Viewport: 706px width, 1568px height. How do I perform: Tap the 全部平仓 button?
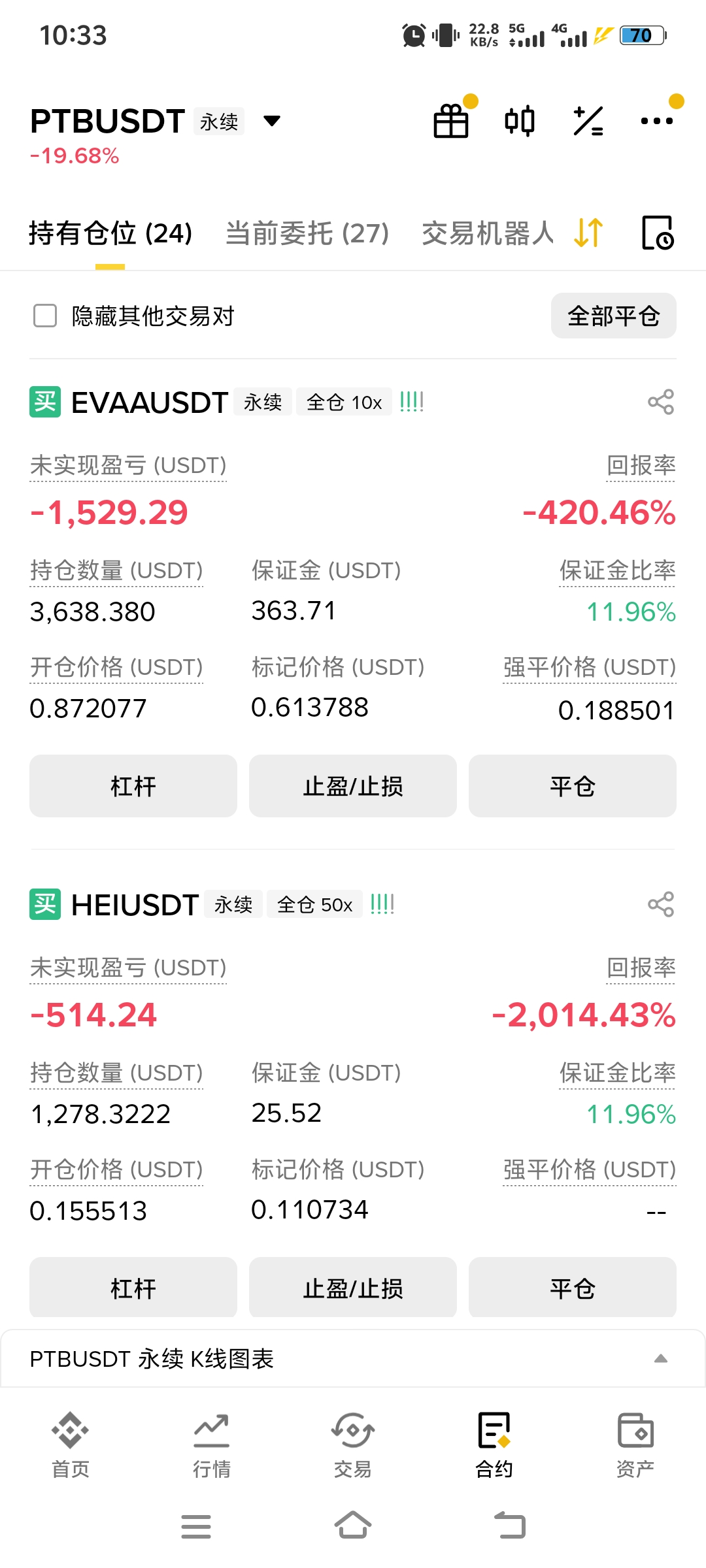[x=613, y=316]
